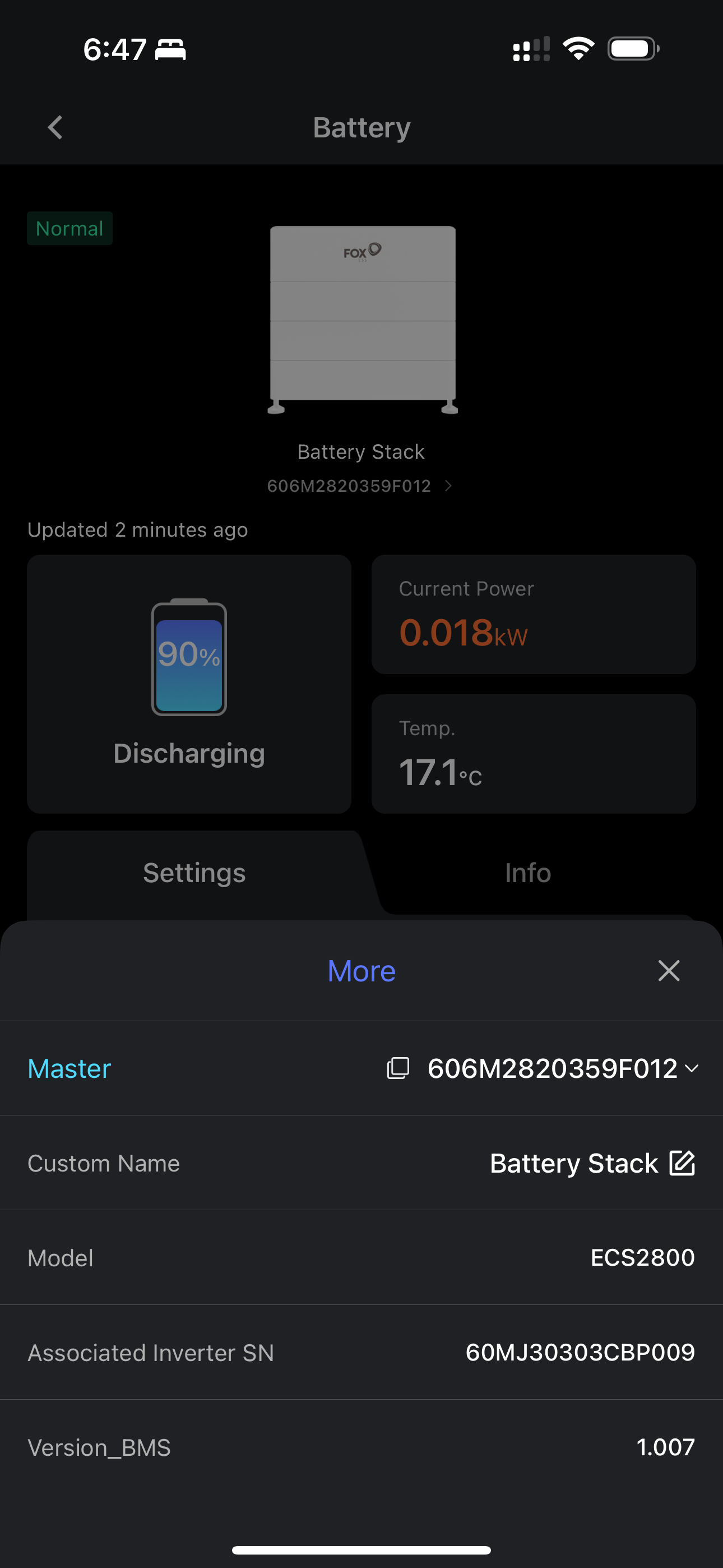Go back from the Battery screen
Image resolution: width=723 pixels, height=1568 pixels.
tap(55, 128)
